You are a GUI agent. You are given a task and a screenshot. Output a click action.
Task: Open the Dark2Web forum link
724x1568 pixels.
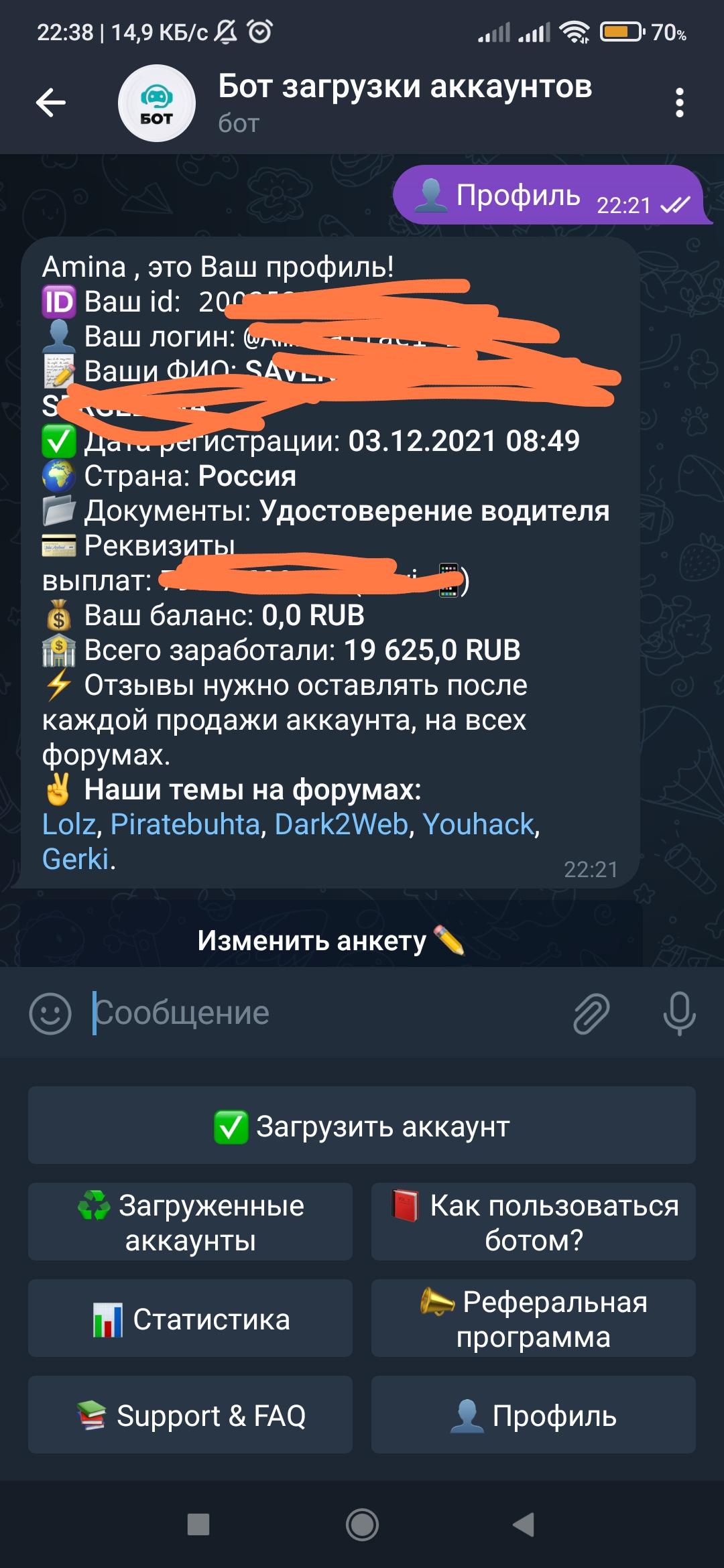tap(341, 824)
